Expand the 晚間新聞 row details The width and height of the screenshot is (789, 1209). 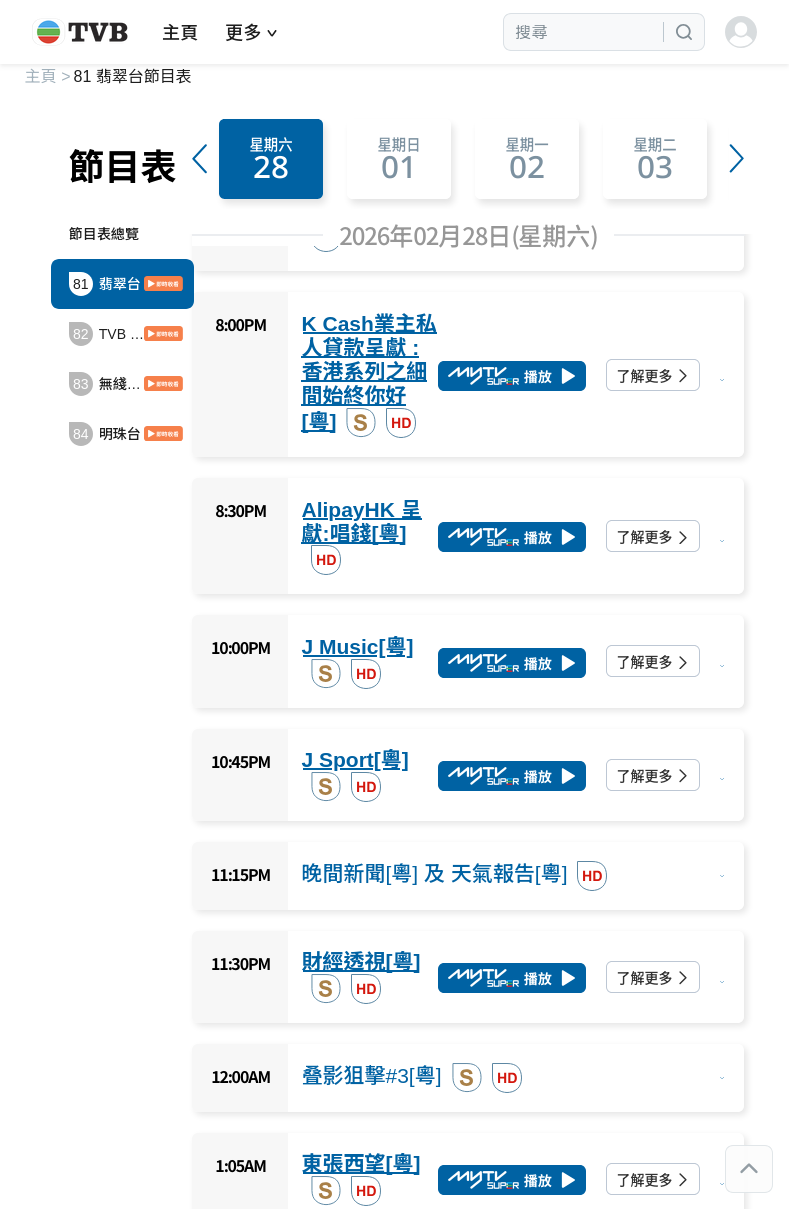722,876
